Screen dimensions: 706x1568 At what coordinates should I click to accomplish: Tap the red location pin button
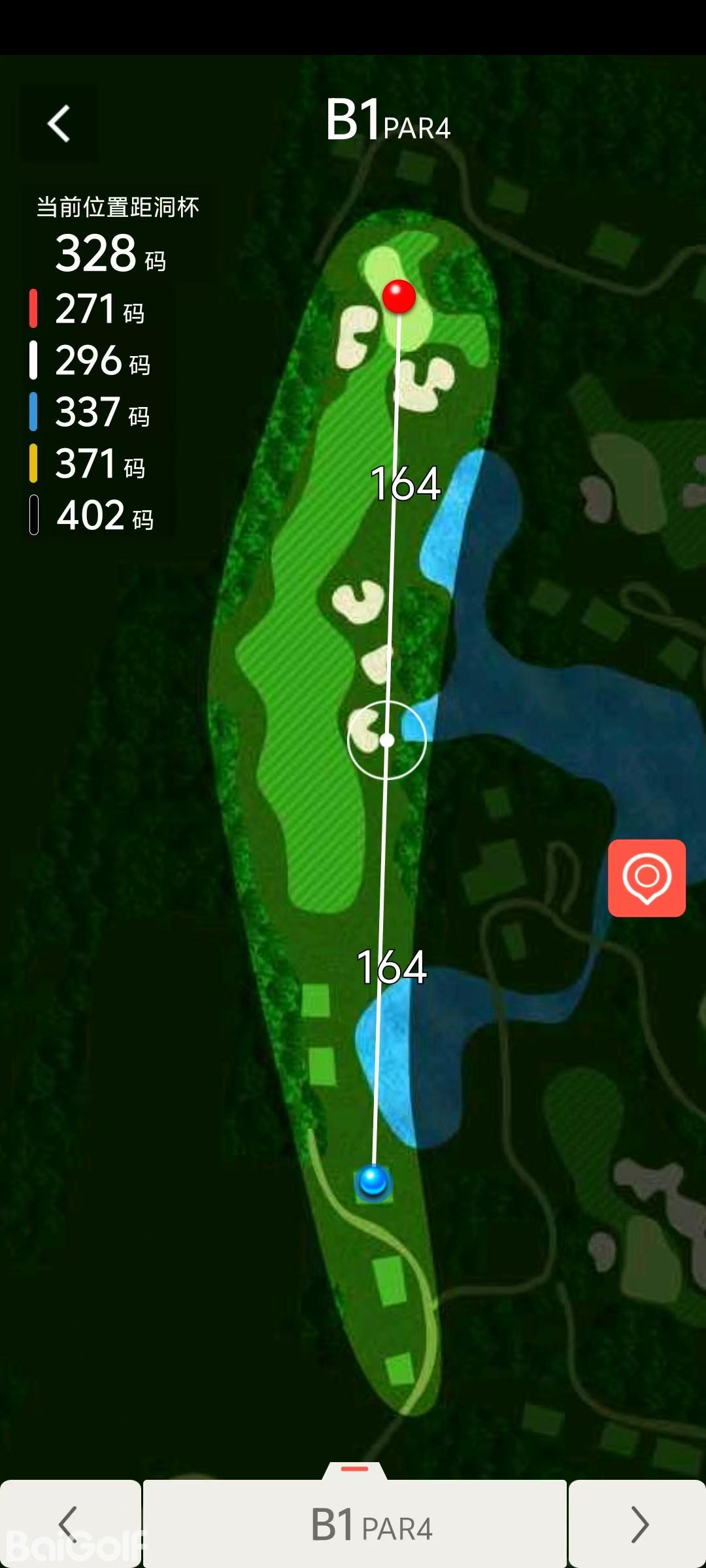click(647, 878)
